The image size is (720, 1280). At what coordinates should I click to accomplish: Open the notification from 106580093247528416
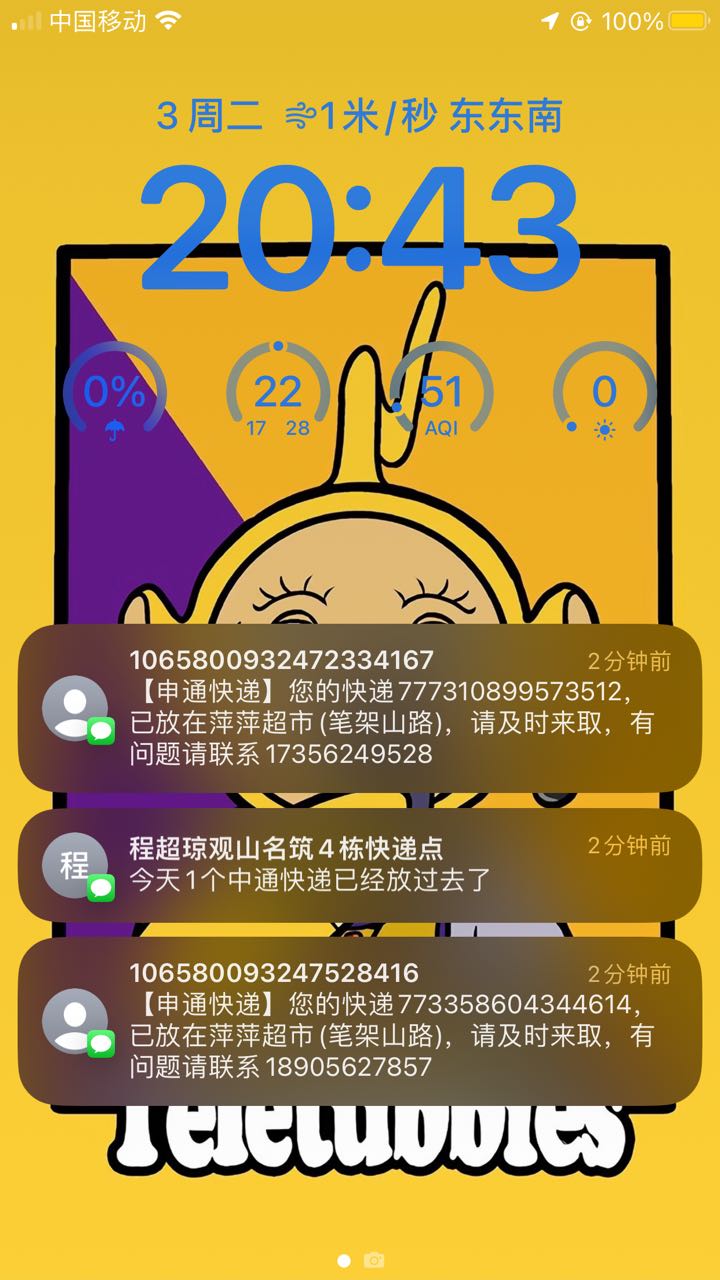pyautogui.click(x=360, y=1020)
